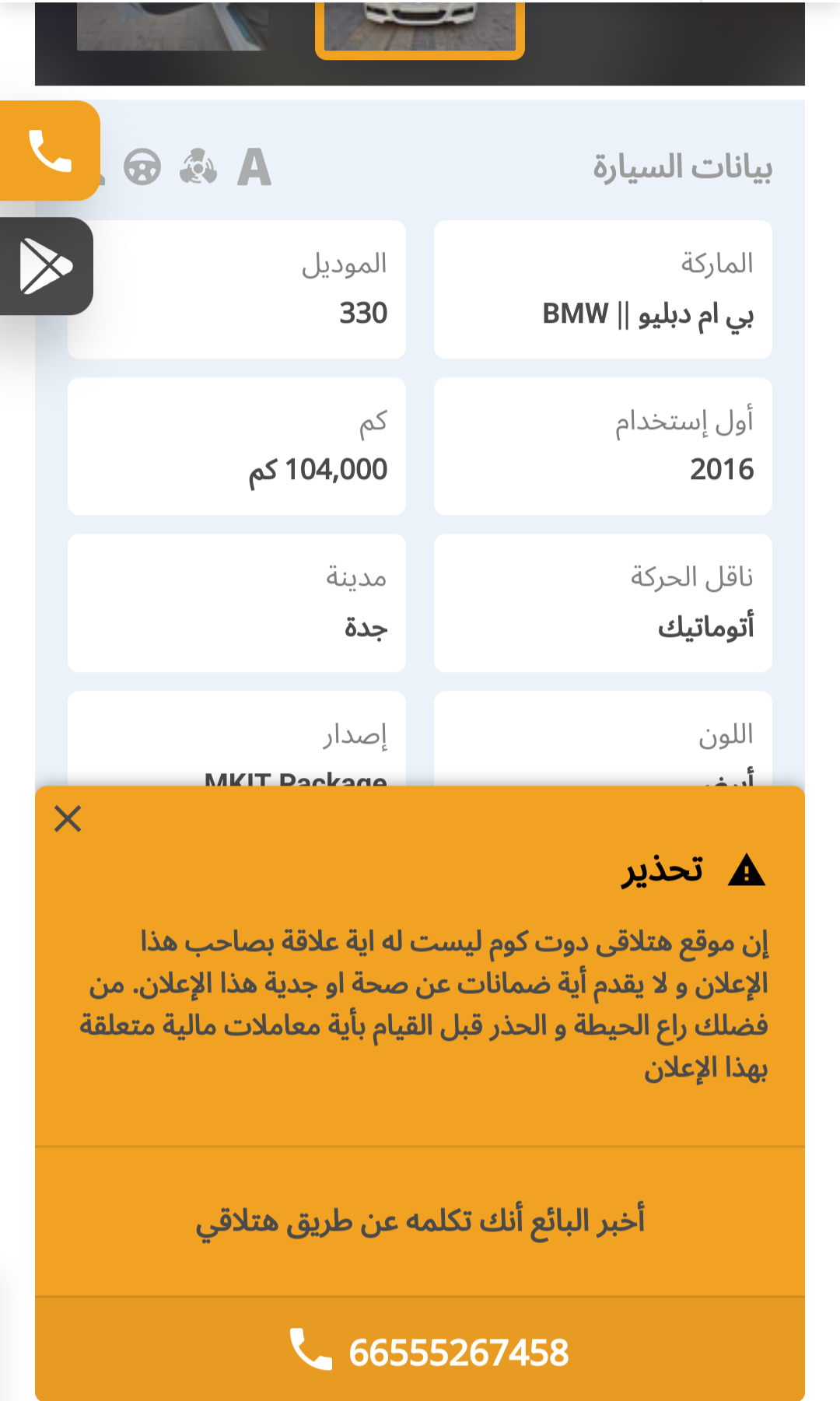
Task: Open the Google Play store button
Action: coord(46,267)
